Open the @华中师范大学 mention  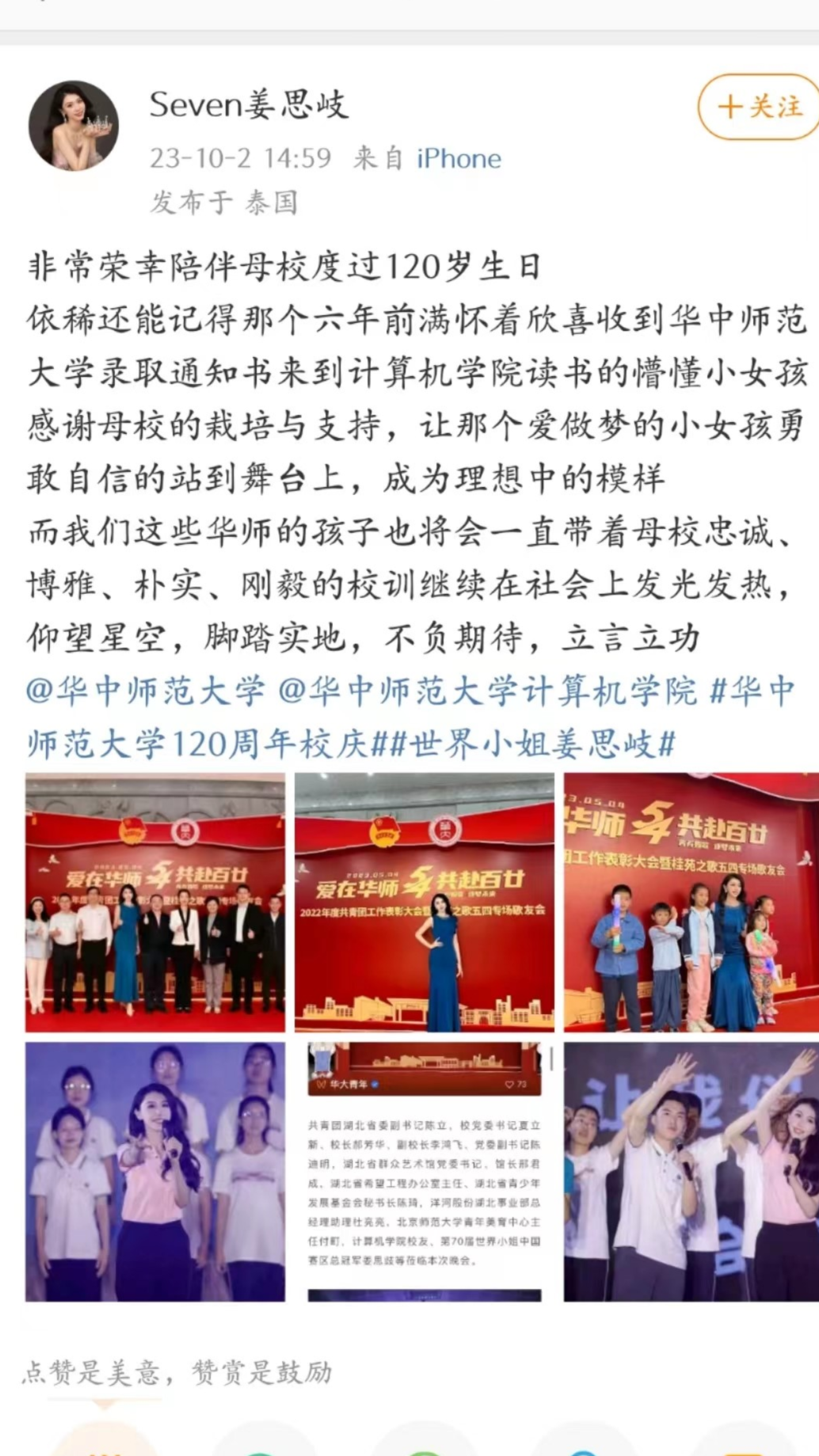tap(146, 691)
